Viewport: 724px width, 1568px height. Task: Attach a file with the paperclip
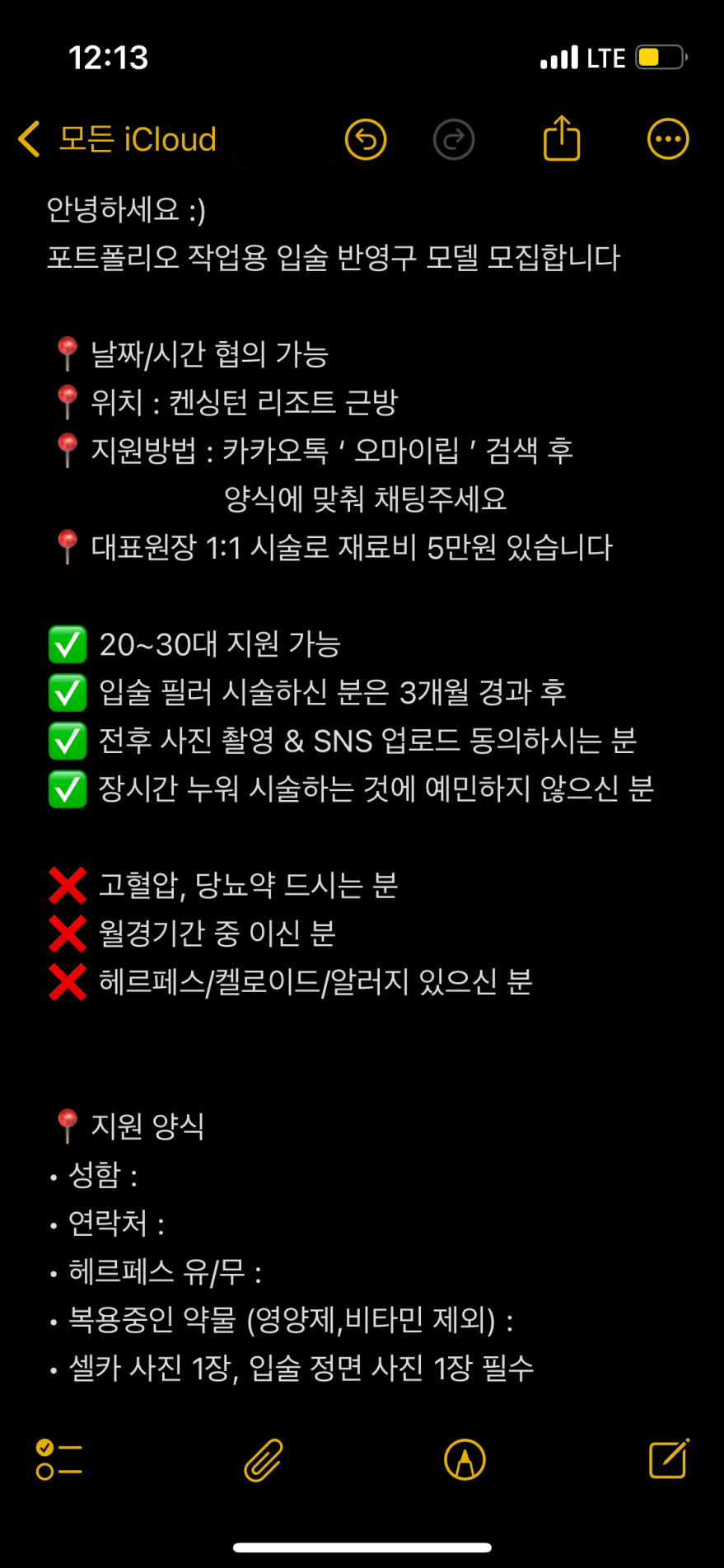(264, 1459)
